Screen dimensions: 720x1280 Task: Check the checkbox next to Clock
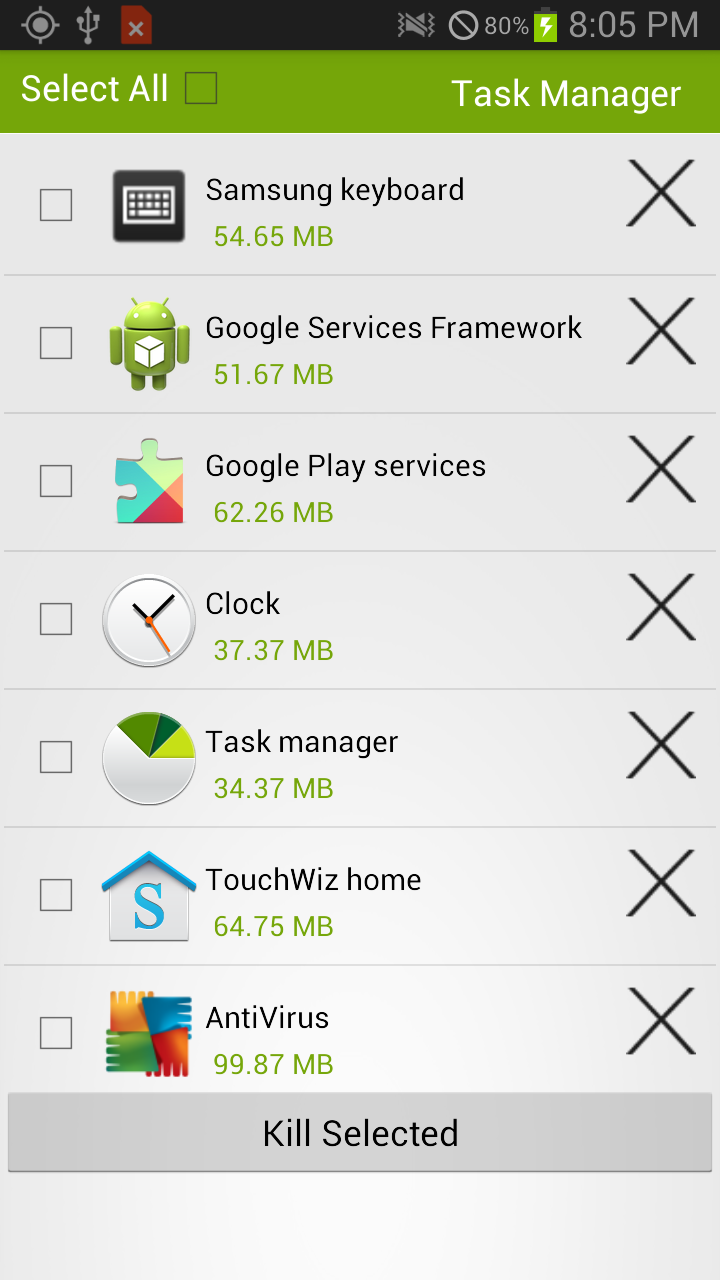56,619
